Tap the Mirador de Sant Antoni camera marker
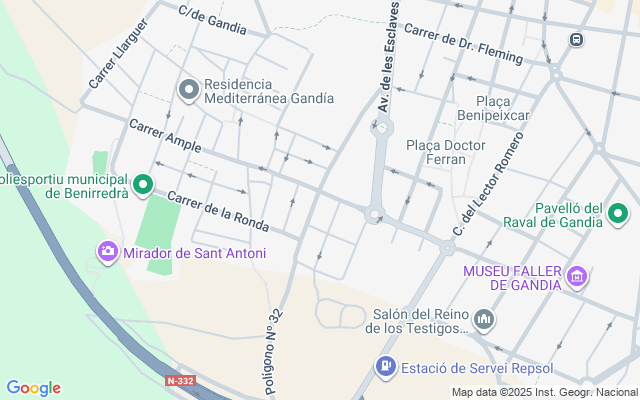This screenshot has height=400, width=640. tap(108, 251)
